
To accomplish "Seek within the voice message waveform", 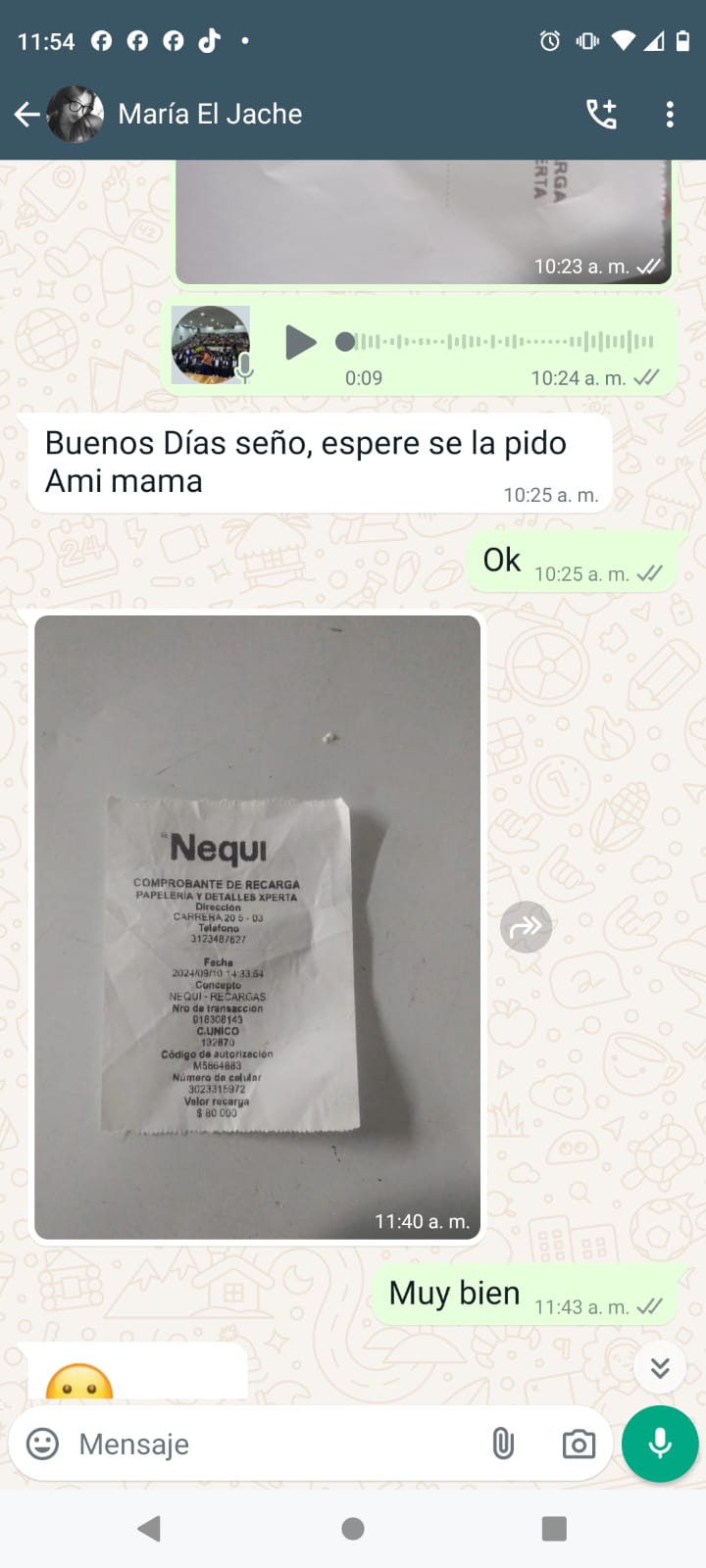I will click(x=500, y=342).
